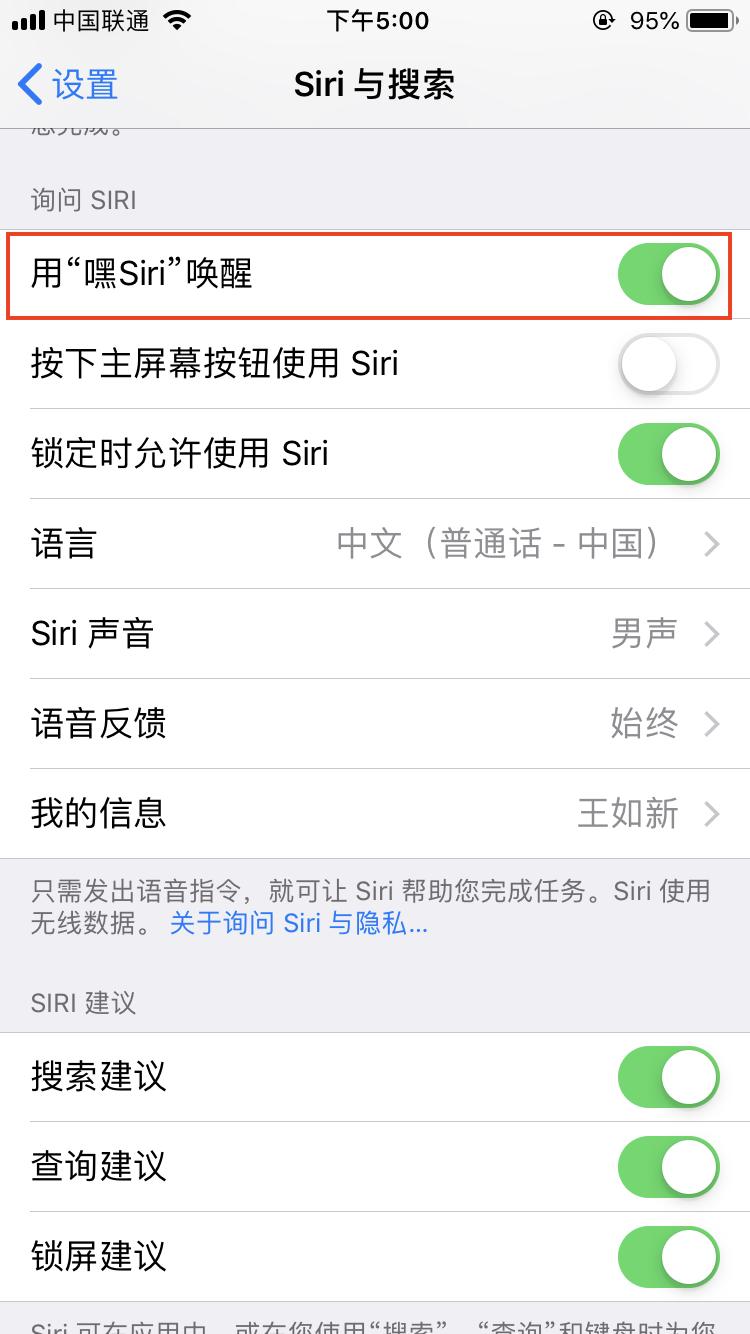The image size is (750, 1334).
Task: Open 关于询问 Siri 与隐私 link
Action: point(298,923)
